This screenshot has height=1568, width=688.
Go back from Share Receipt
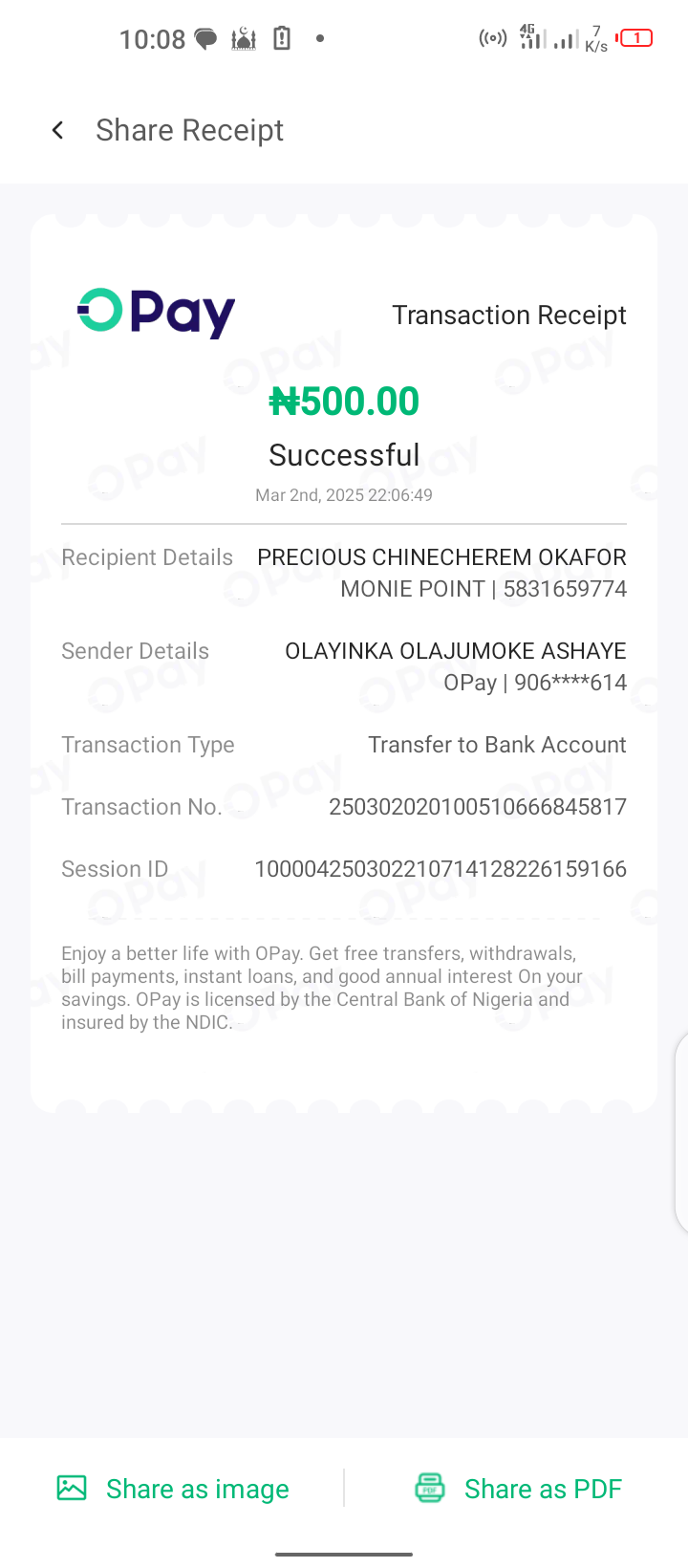pyautogui.click(x=58, y=130)
